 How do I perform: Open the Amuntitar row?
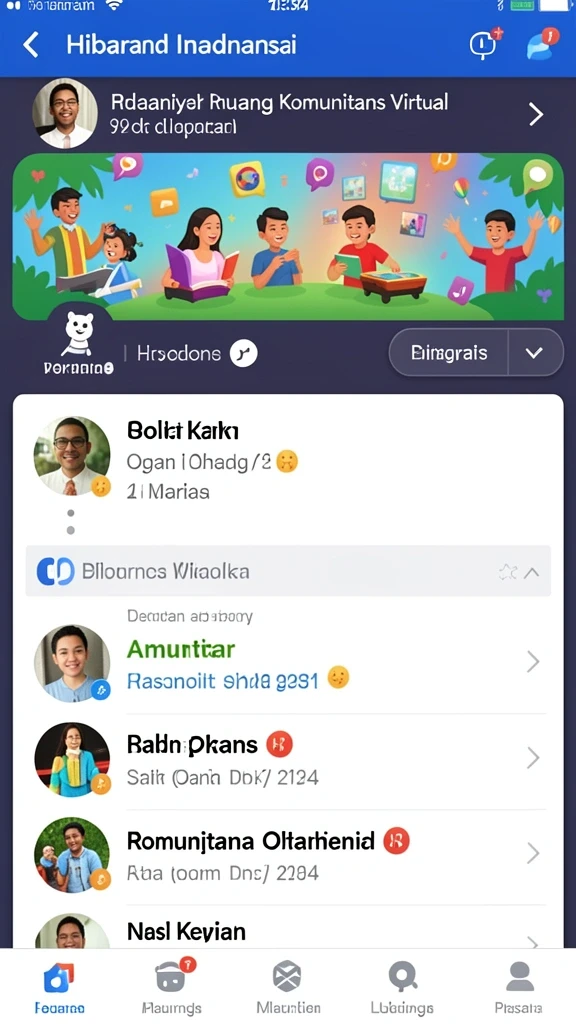(288, 664)
